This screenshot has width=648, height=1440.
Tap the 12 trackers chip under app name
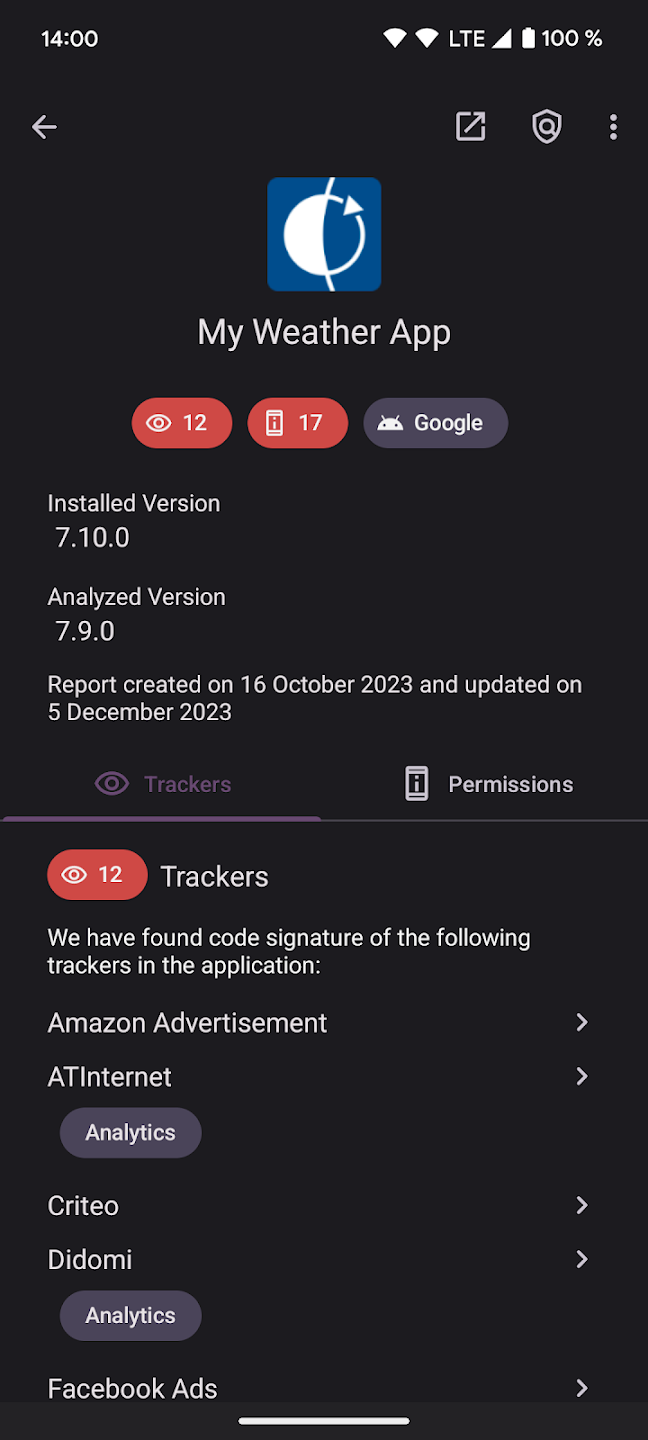coord(182,423)
